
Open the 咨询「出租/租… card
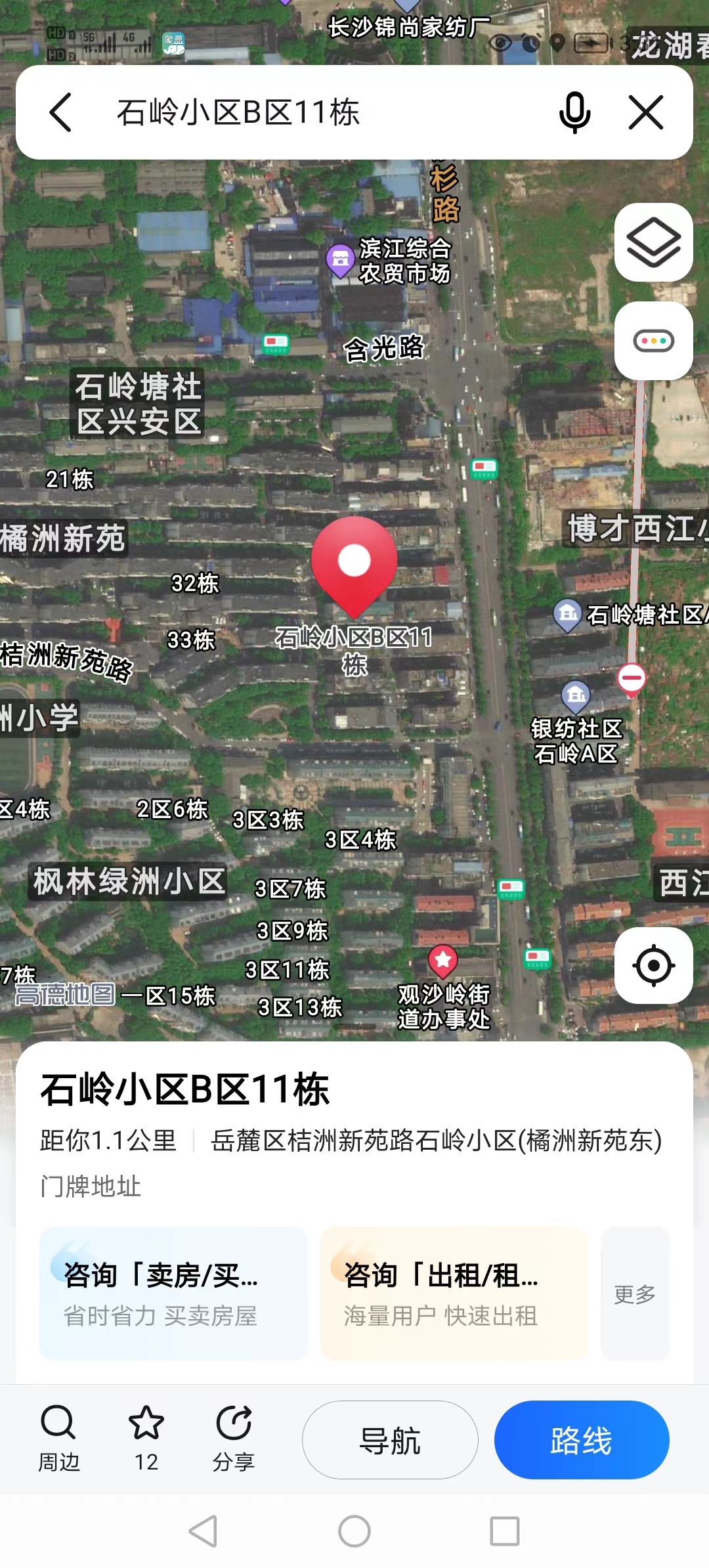pyautogui.click(x=454, y=1293)
